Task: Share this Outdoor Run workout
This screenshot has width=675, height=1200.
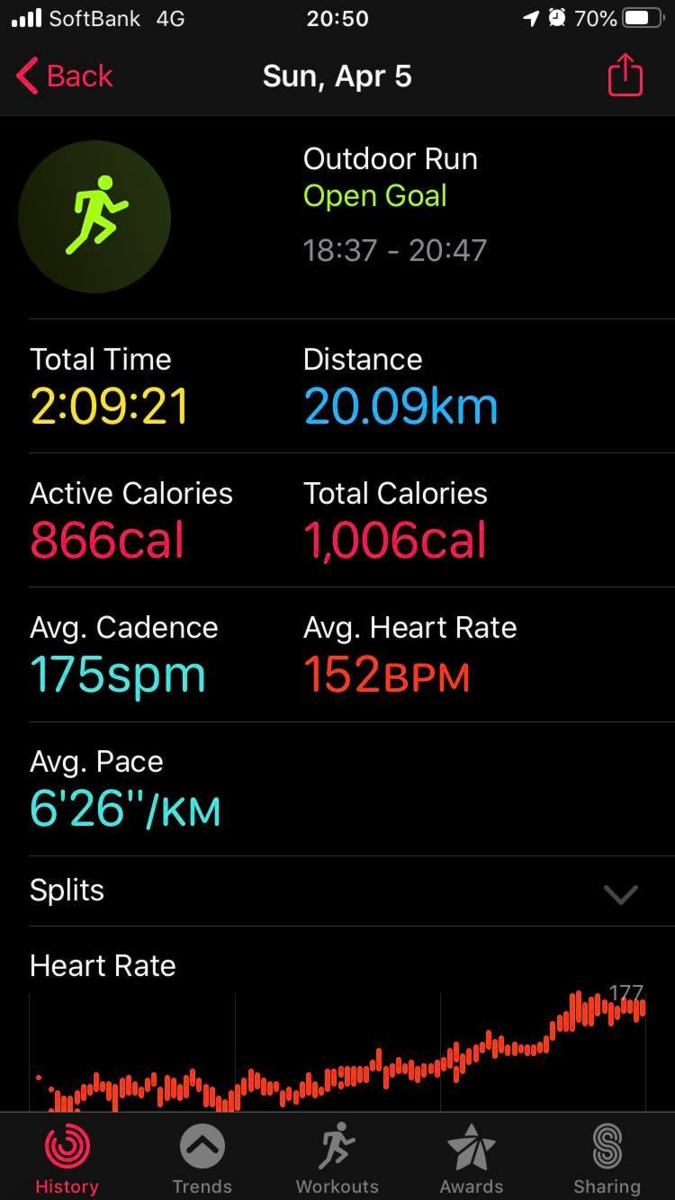Action: click(625, 75)
